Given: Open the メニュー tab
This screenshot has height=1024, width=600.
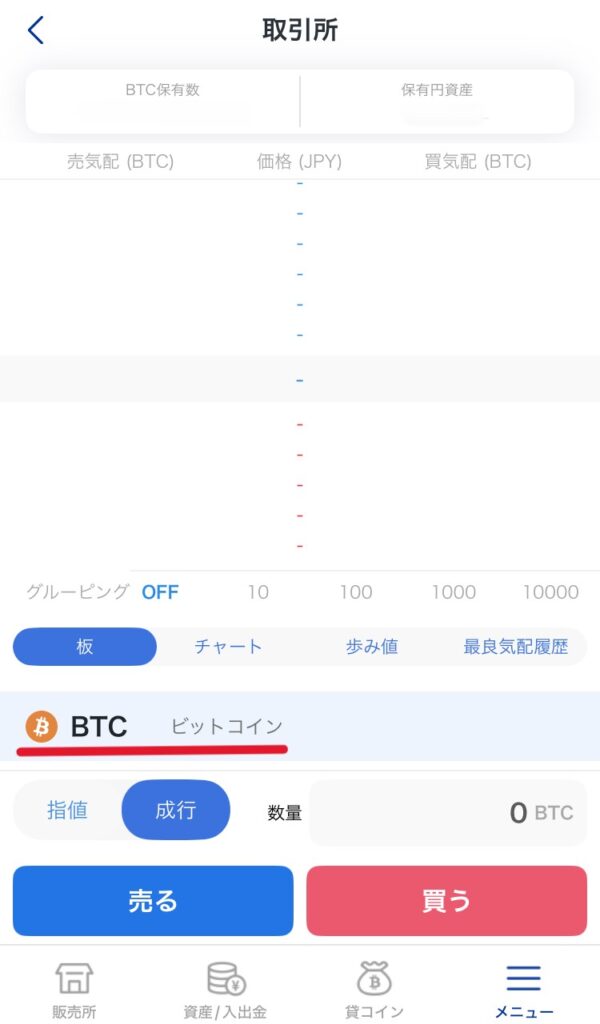Looking at the screenshot, I should pyautogui.click(x=524, y=989).
